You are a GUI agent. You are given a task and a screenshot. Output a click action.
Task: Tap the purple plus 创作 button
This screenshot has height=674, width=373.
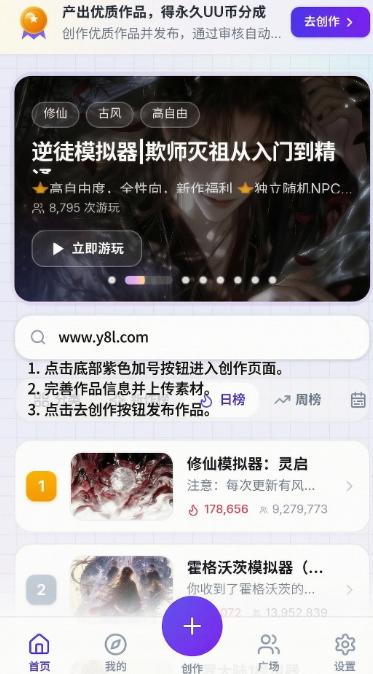(192, 626)
